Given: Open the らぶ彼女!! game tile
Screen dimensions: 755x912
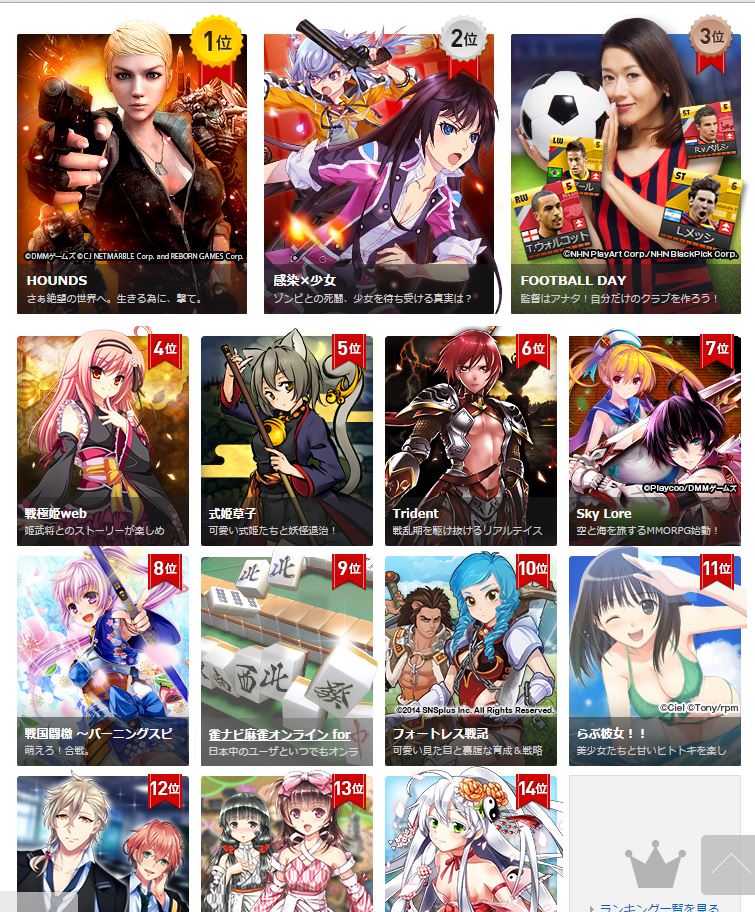Looking at the screenshot, I should click(654, 660).
